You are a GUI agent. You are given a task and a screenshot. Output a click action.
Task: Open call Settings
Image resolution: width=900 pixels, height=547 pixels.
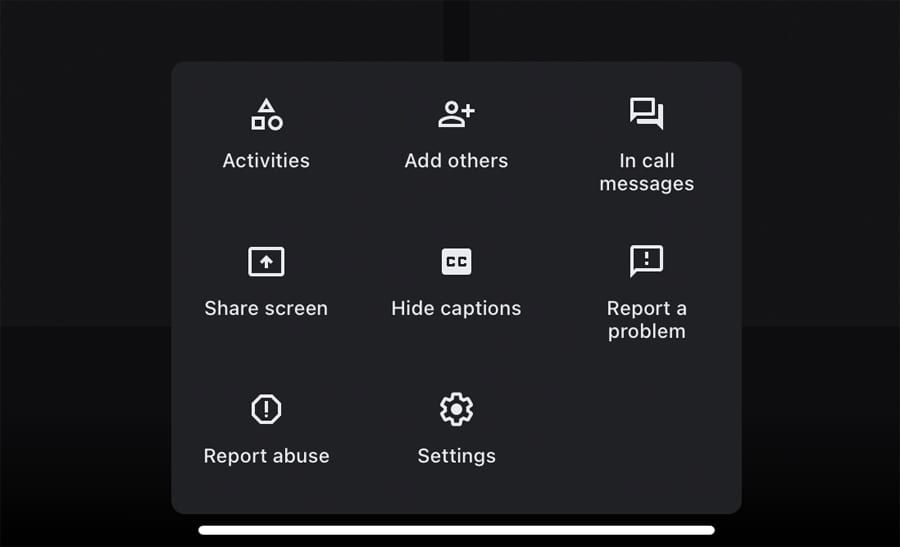pyautogui.click(x=456, y=430)
